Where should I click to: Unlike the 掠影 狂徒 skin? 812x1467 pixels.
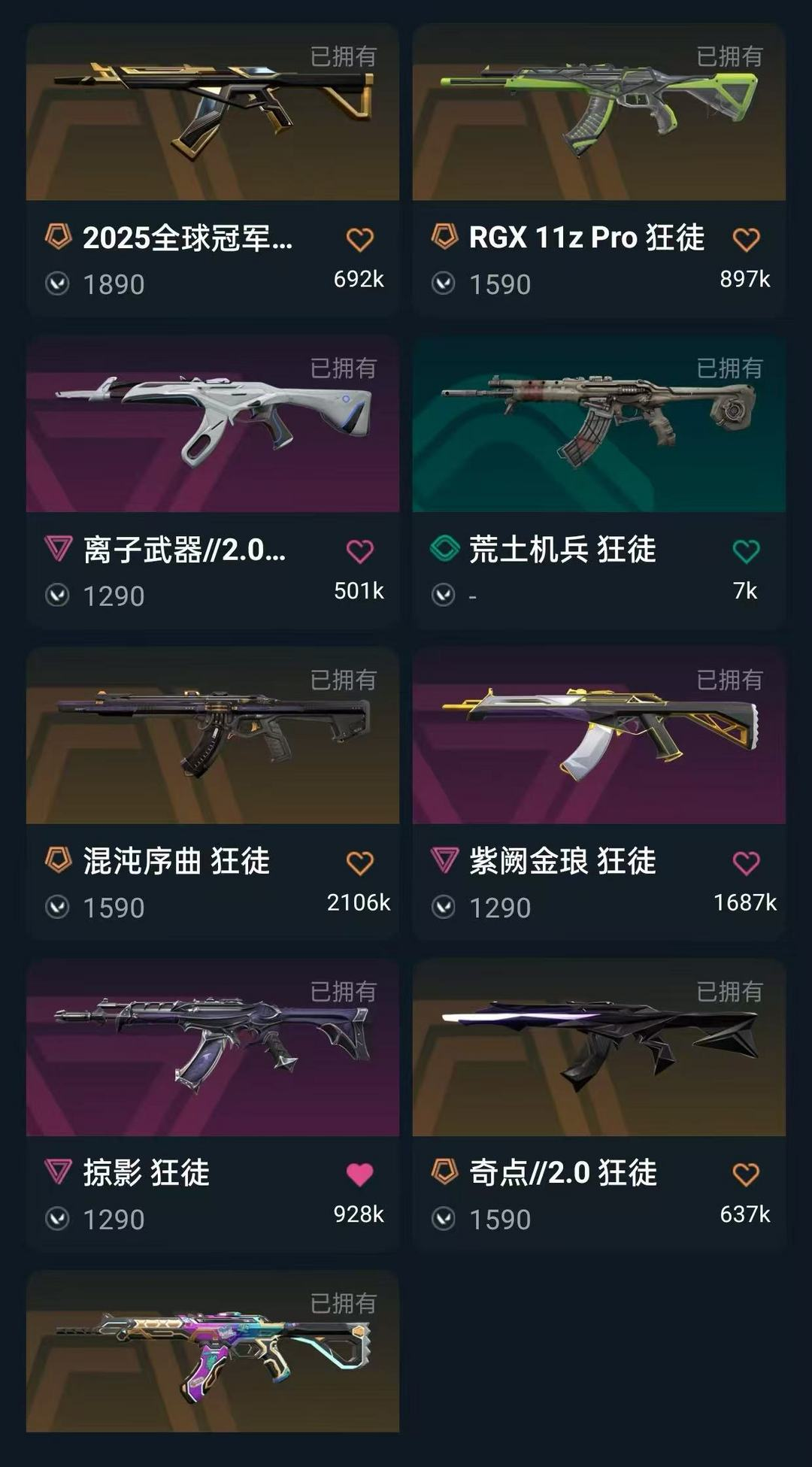359,1175
